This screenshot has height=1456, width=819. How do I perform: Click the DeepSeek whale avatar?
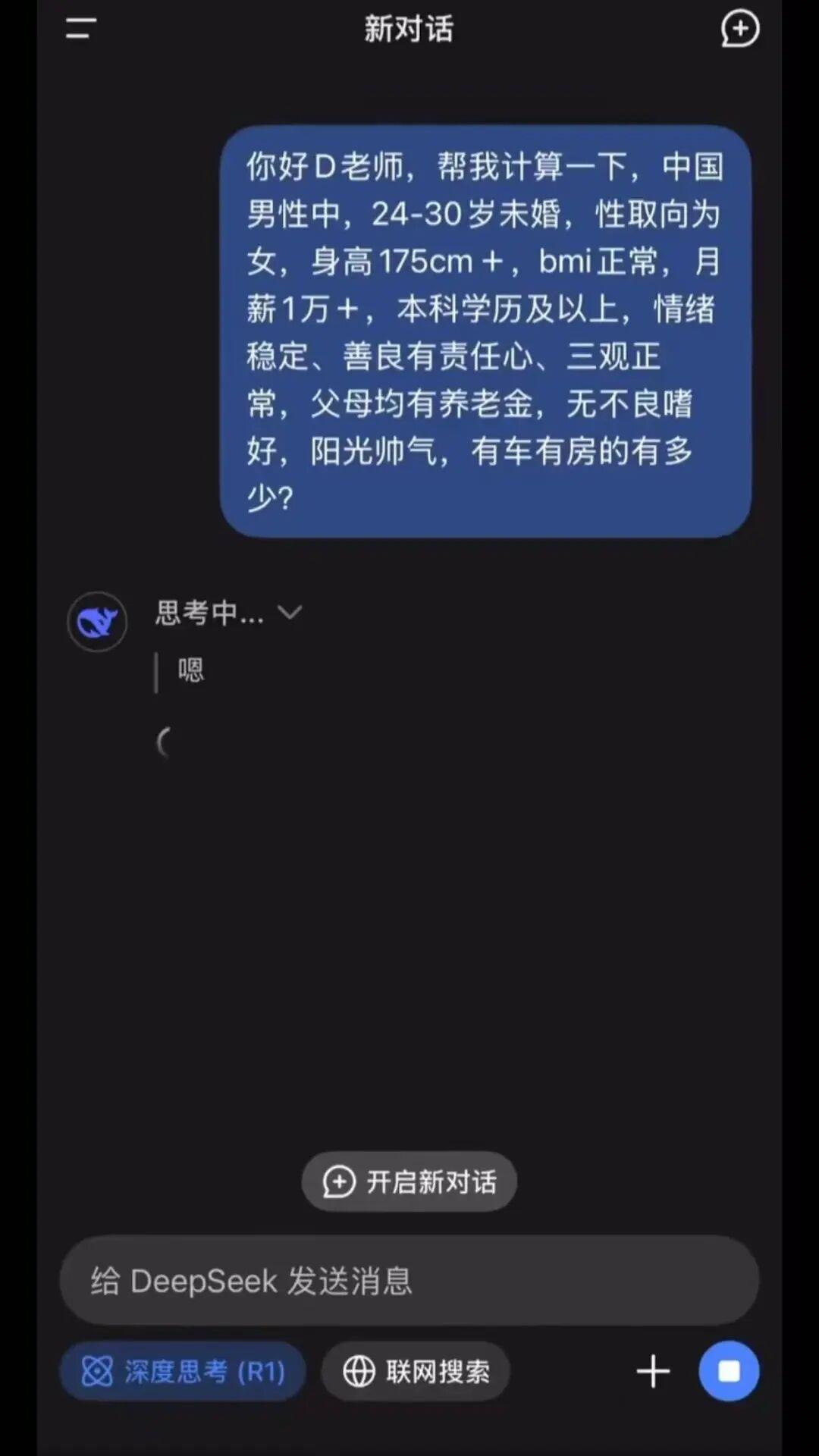(x=96, y=620)
